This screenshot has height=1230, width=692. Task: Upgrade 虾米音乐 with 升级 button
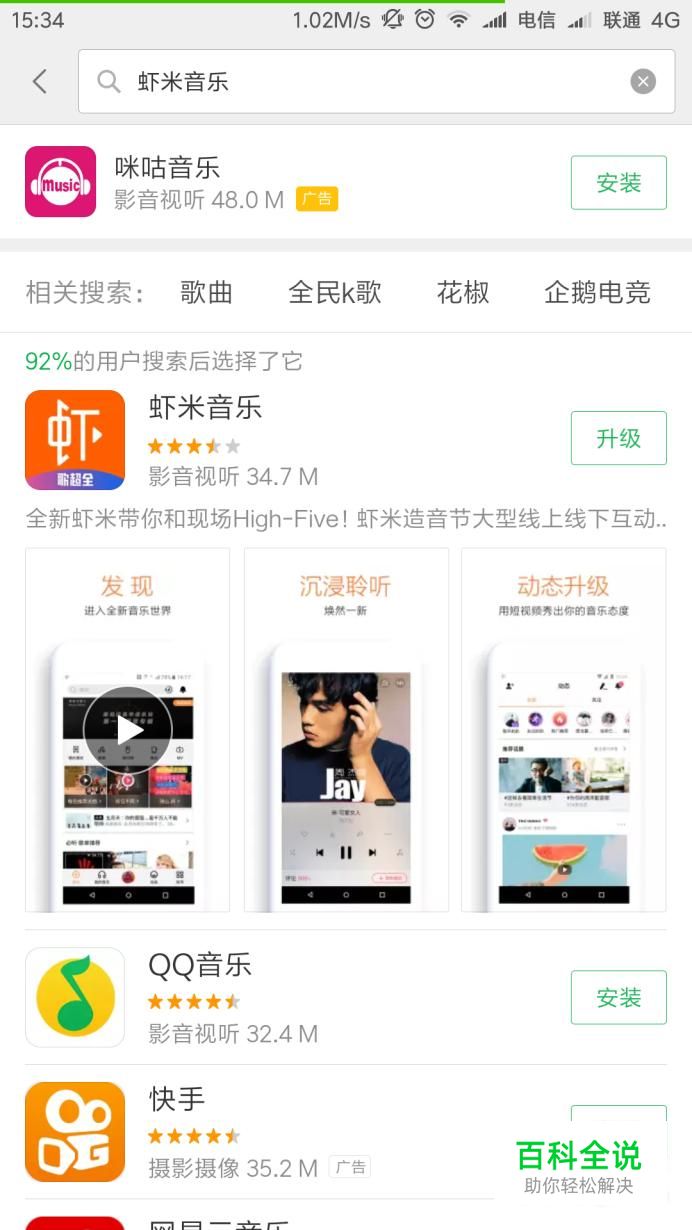click(618, 438)
